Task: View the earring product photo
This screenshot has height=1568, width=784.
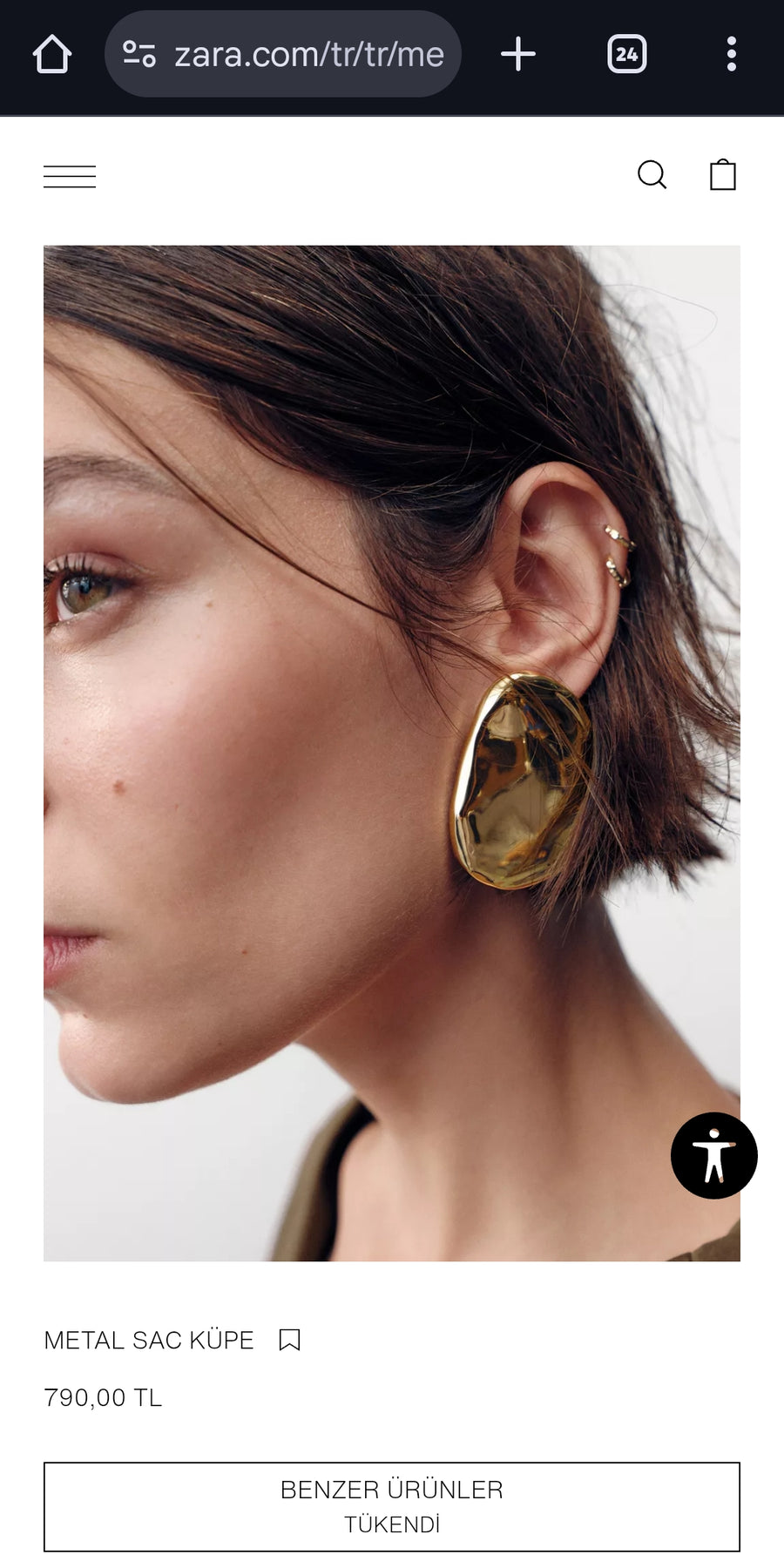Action: 392,753
